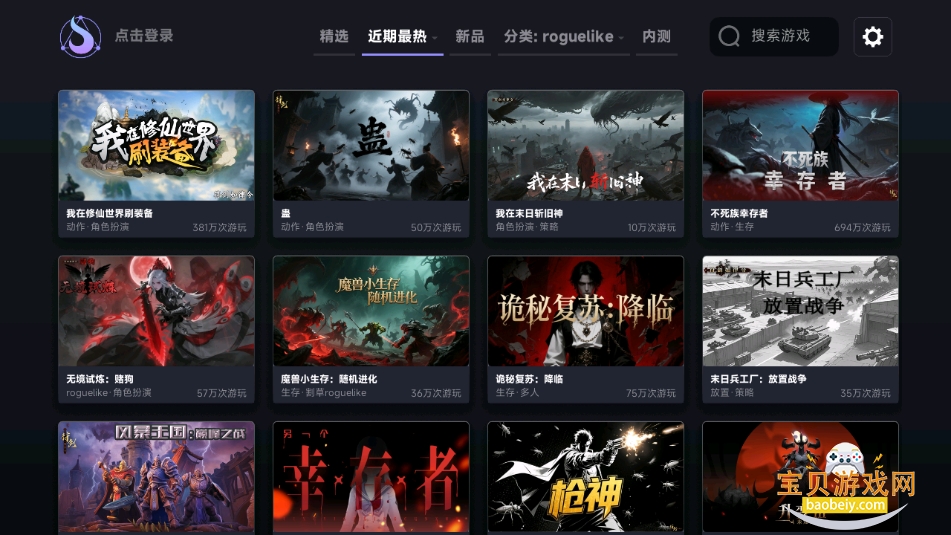The image size is (951, 535).
Task: Open 无境试炼：赌狗 game card
Action: [156, 329]
